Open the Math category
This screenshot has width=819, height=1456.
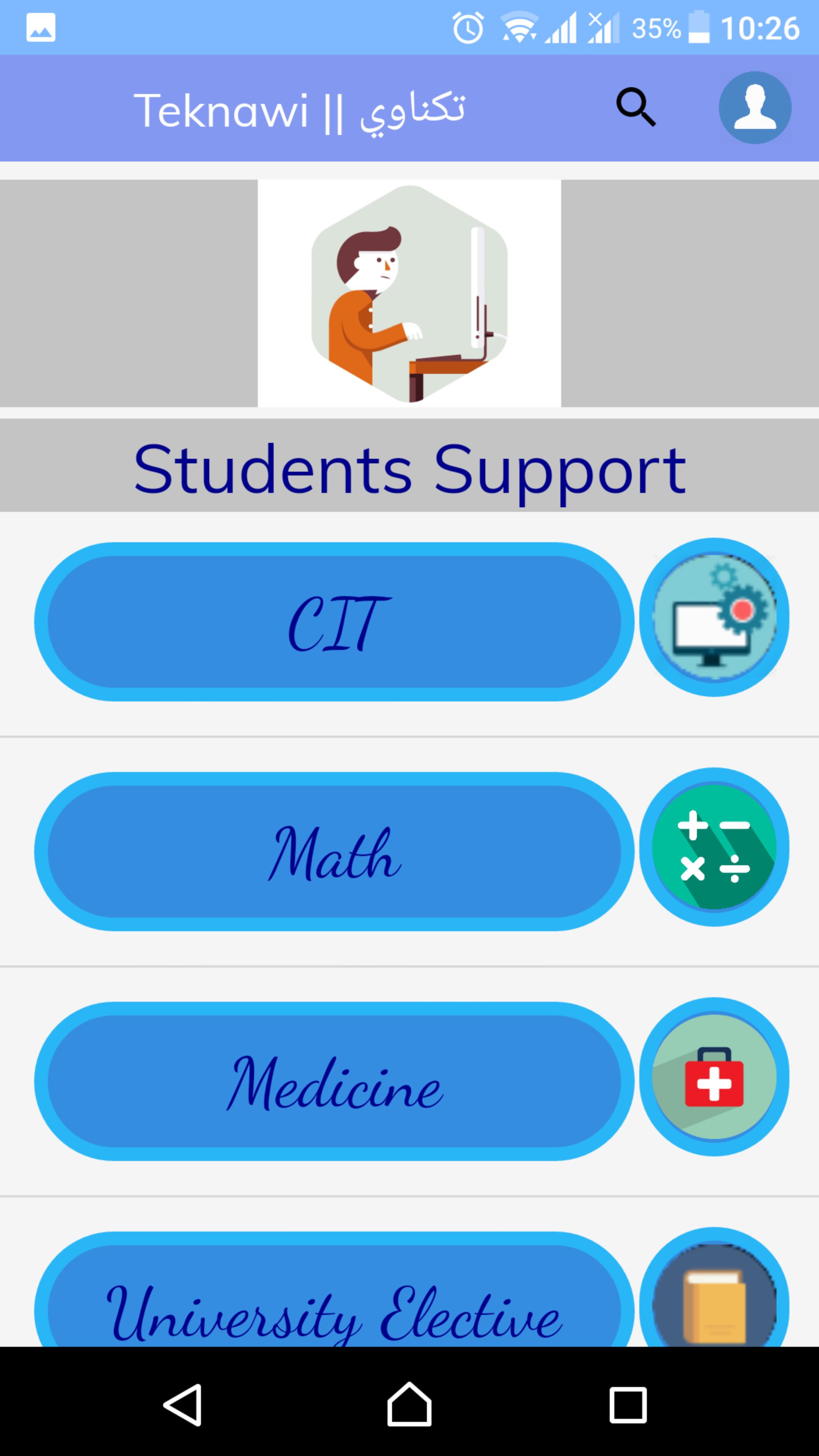(x=334, y=851)
